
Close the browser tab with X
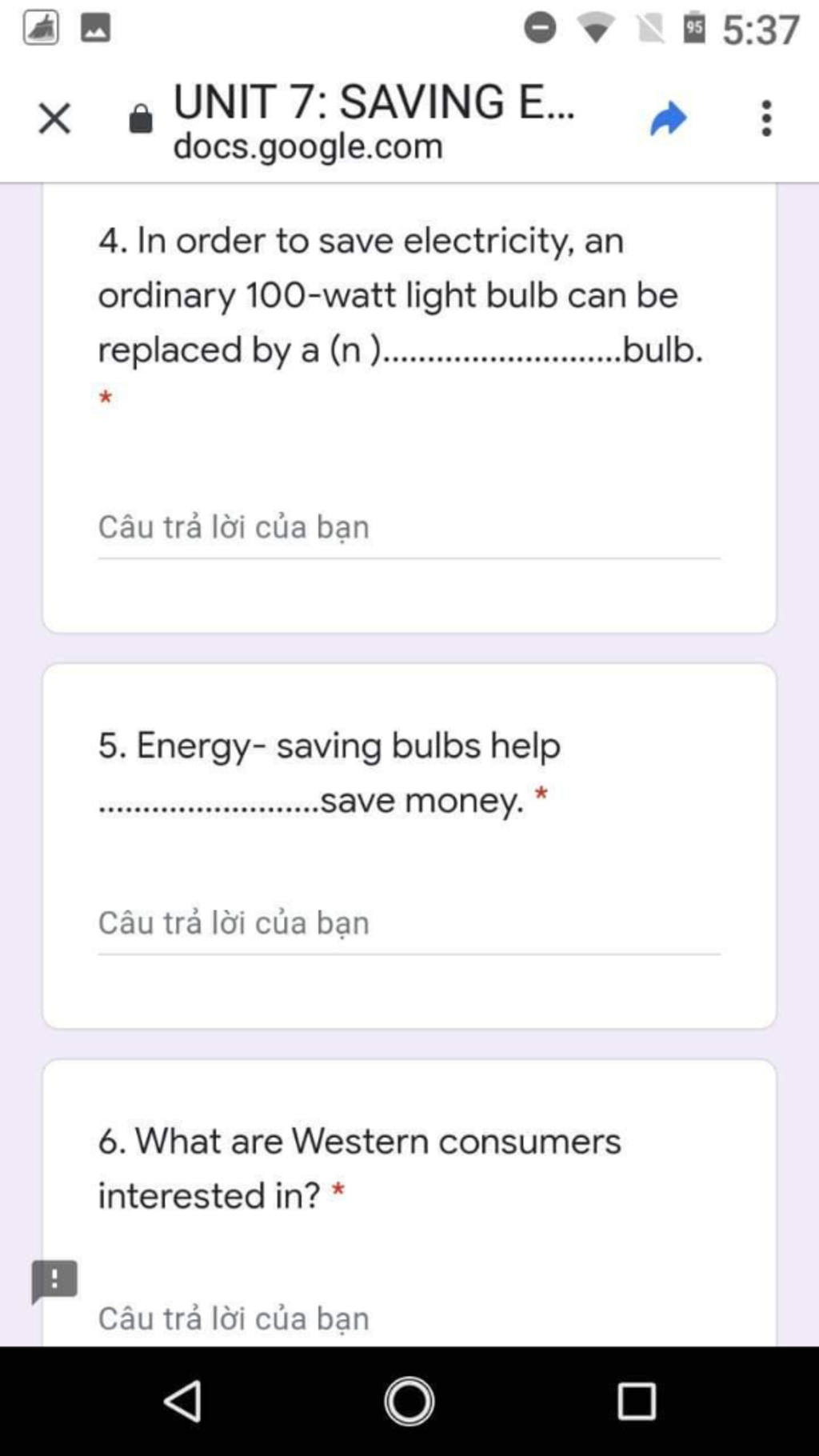(x=54, y=118)
